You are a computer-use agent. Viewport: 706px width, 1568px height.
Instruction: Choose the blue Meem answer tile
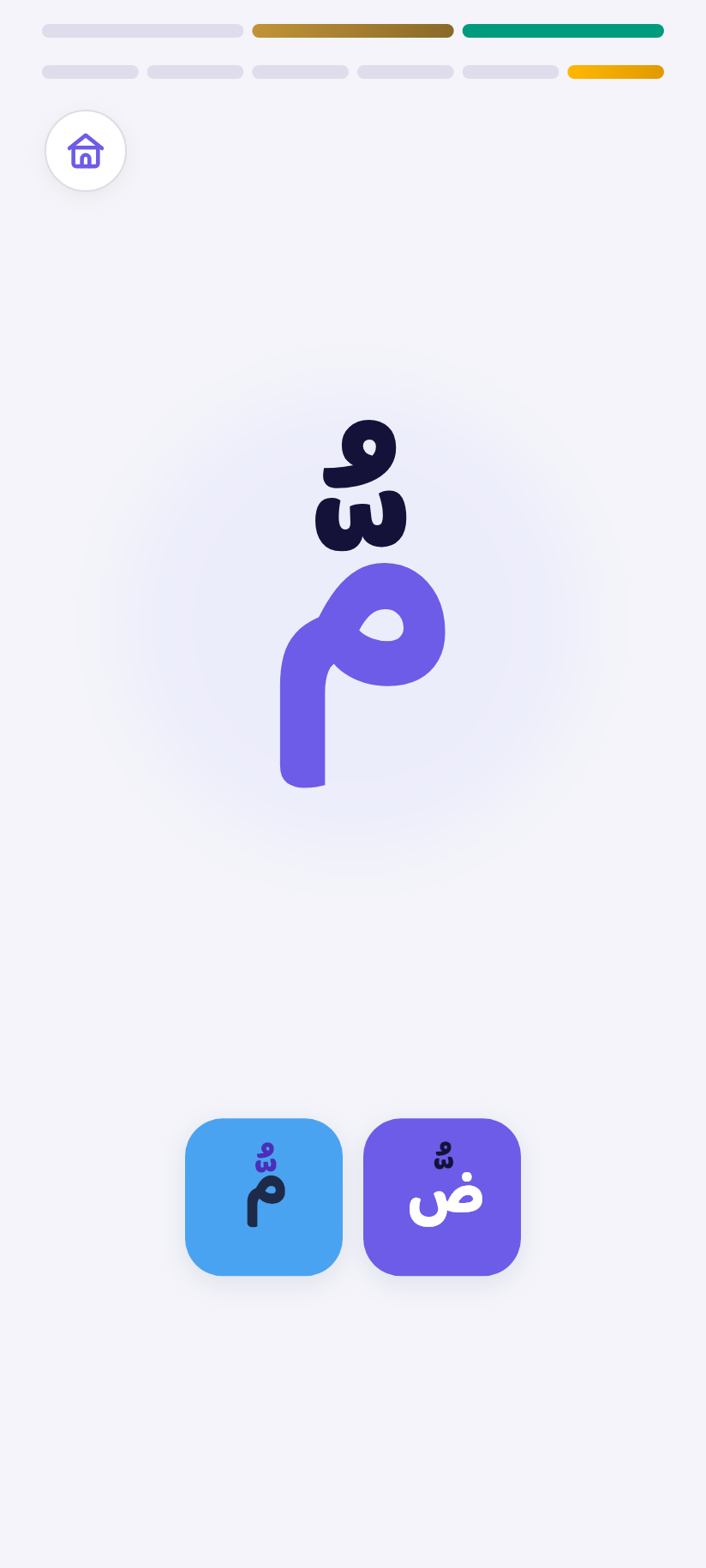pos(264,1197)
